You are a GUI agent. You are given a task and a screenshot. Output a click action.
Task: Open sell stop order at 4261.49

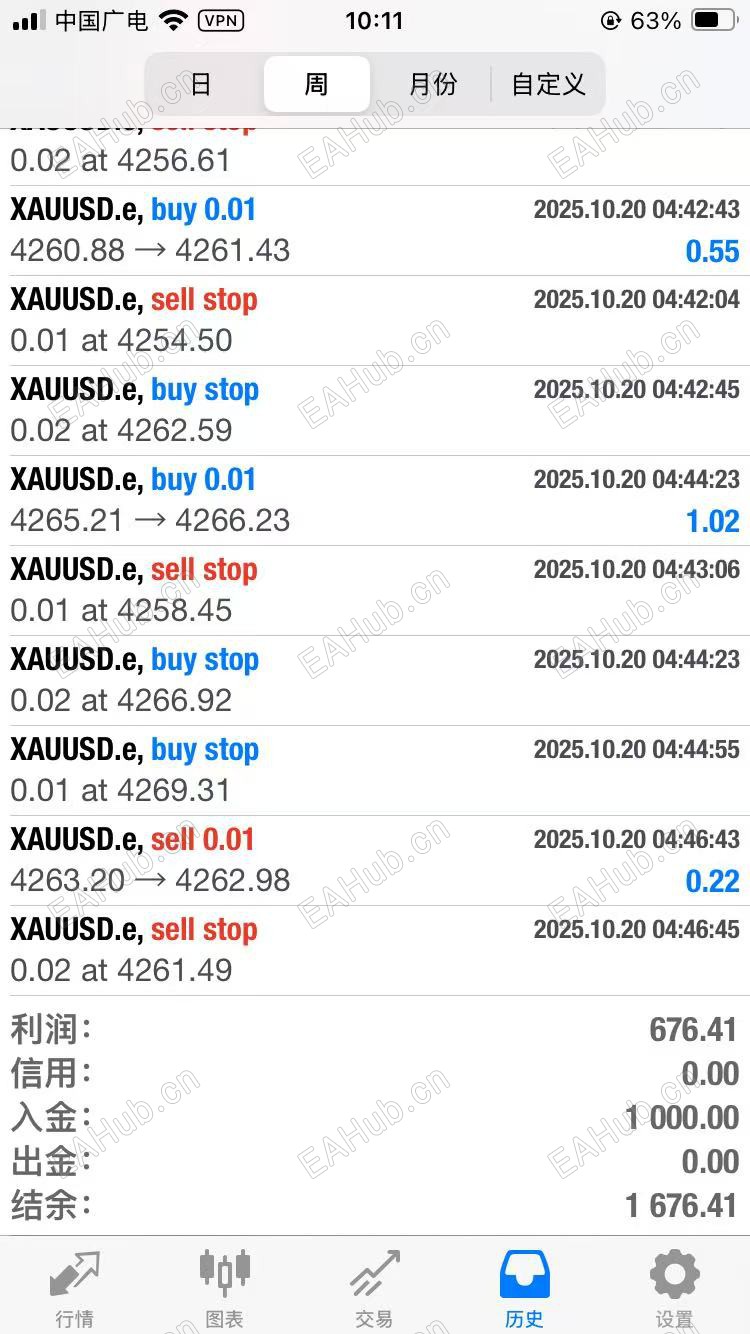click(x=375, y=950)
